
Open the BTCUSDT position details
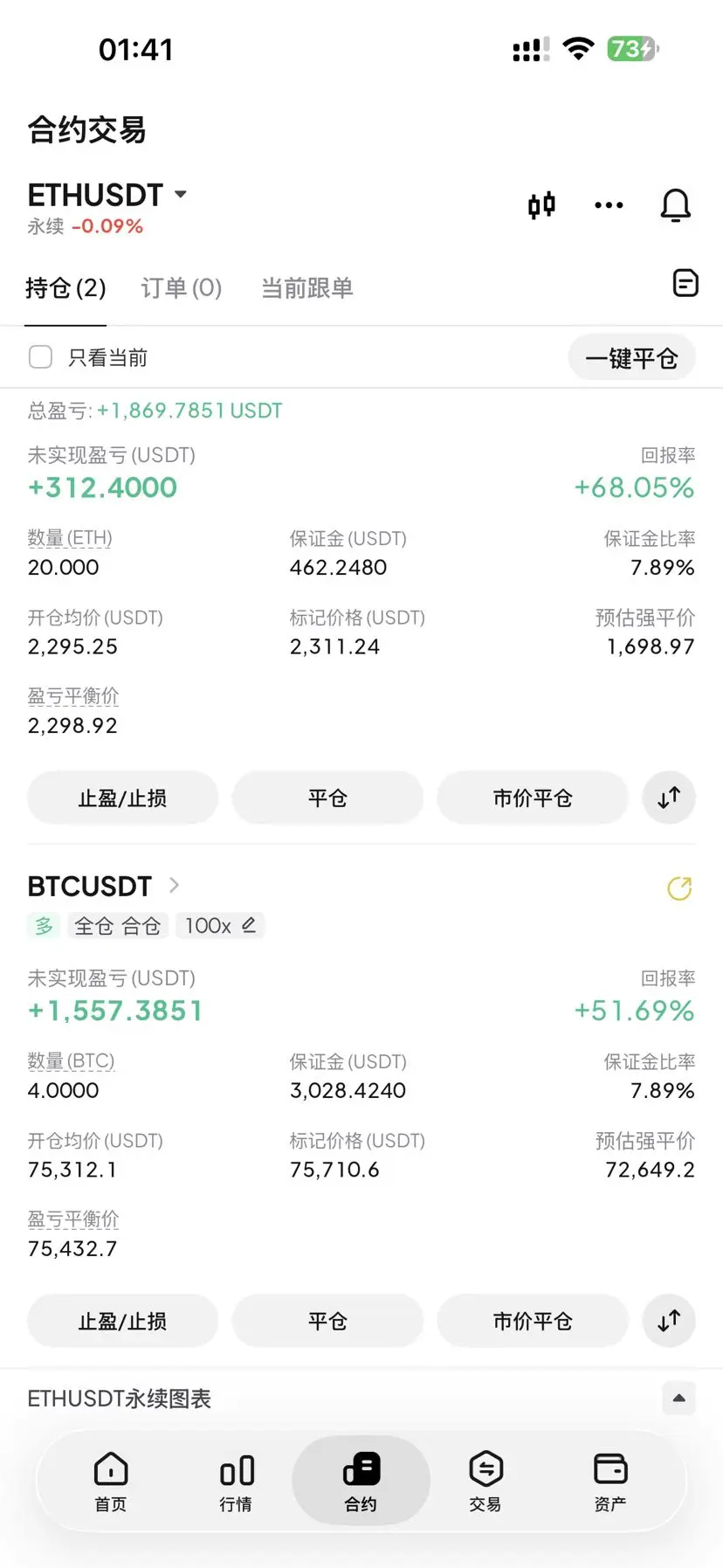coord(104,886)
